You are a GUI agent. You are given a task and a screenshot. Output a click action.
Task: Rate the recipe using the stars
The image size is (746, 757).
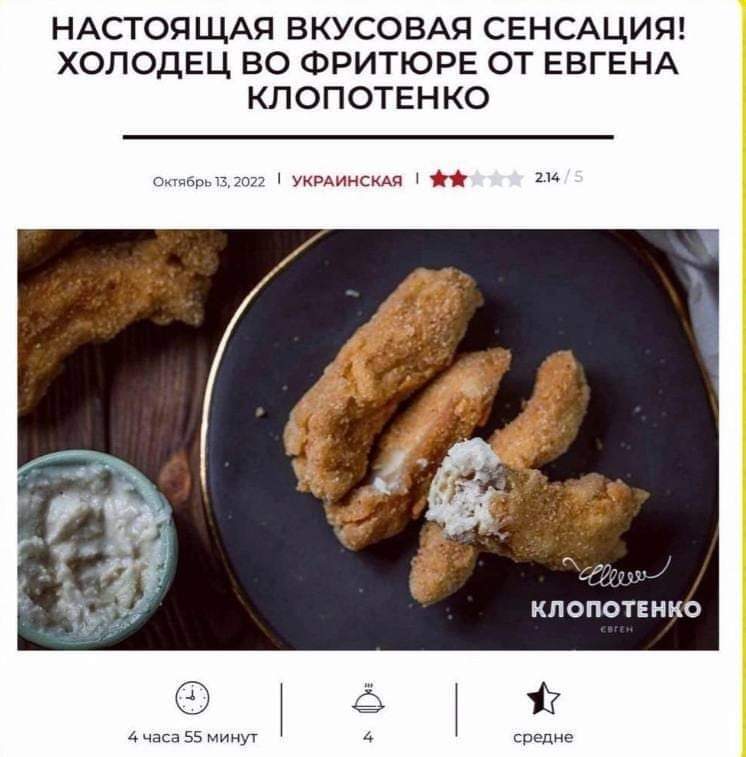click(x=476, y=180)
